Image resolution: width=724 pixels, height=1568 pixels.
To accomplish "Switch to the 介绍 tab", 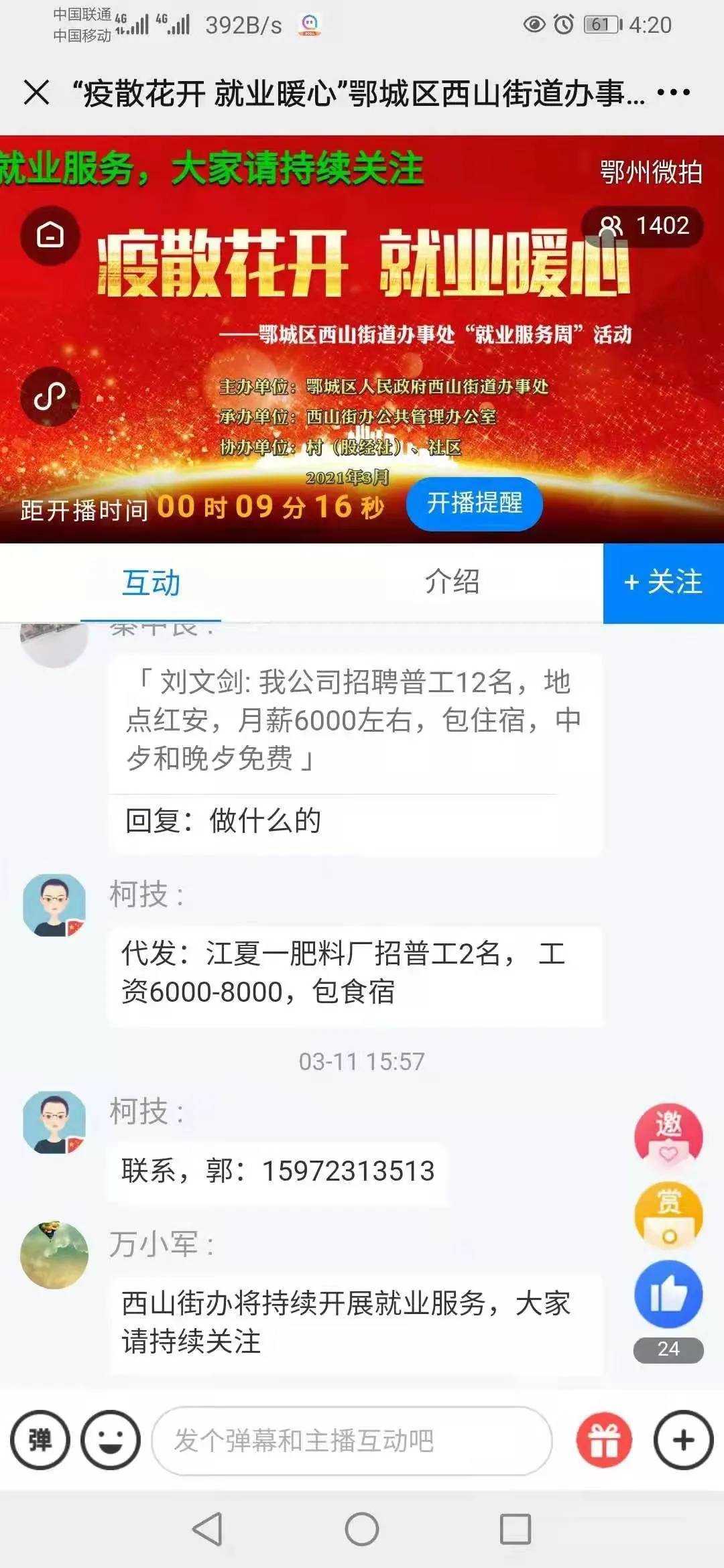I will 452,582.
